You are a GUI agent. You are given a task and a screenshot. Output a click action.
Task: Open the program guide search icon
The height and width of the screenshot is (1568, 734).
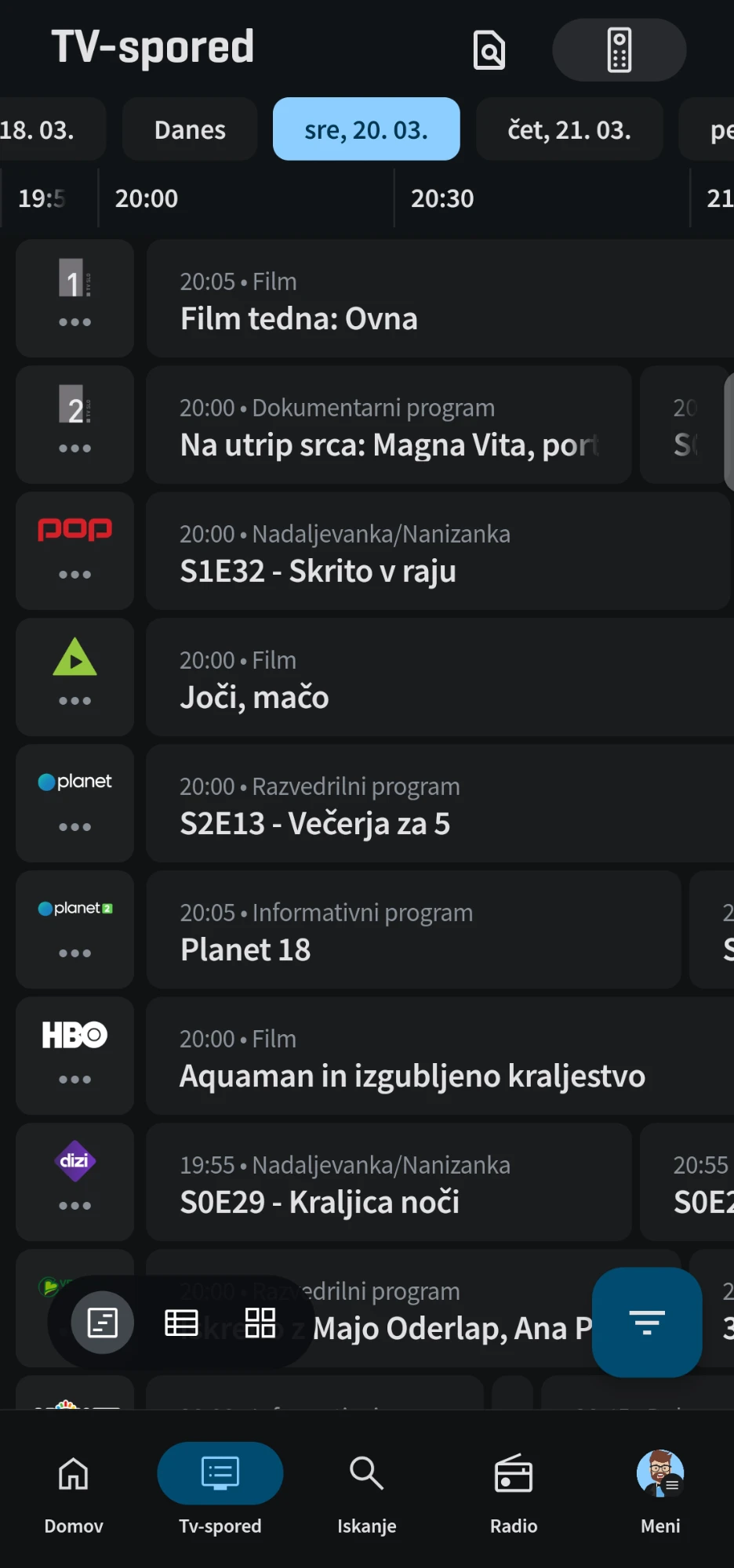pos(489,50)
